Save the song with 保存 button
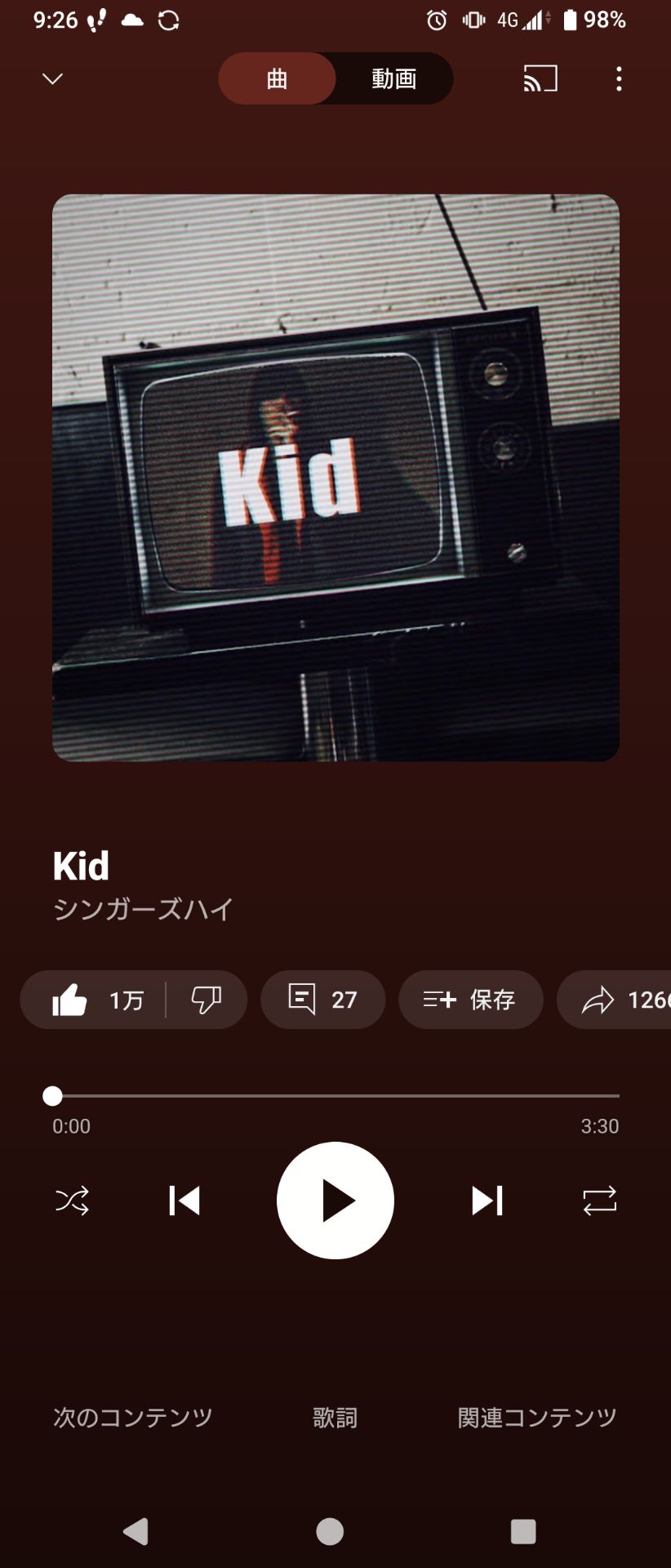This screenshot has width=671, height=1568. pos(470,1000)
